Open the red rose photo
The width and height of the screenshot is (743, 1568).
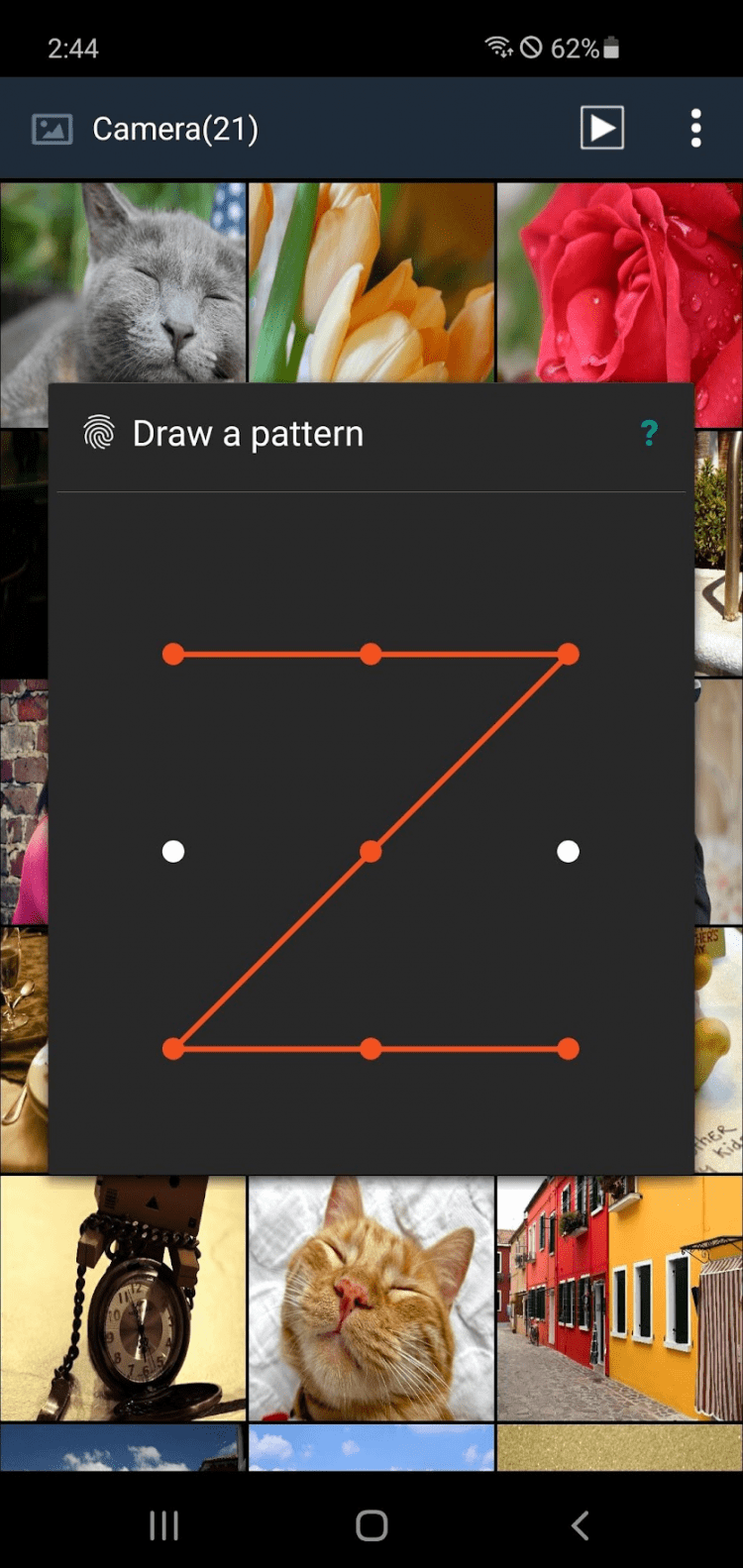[620, 282]
